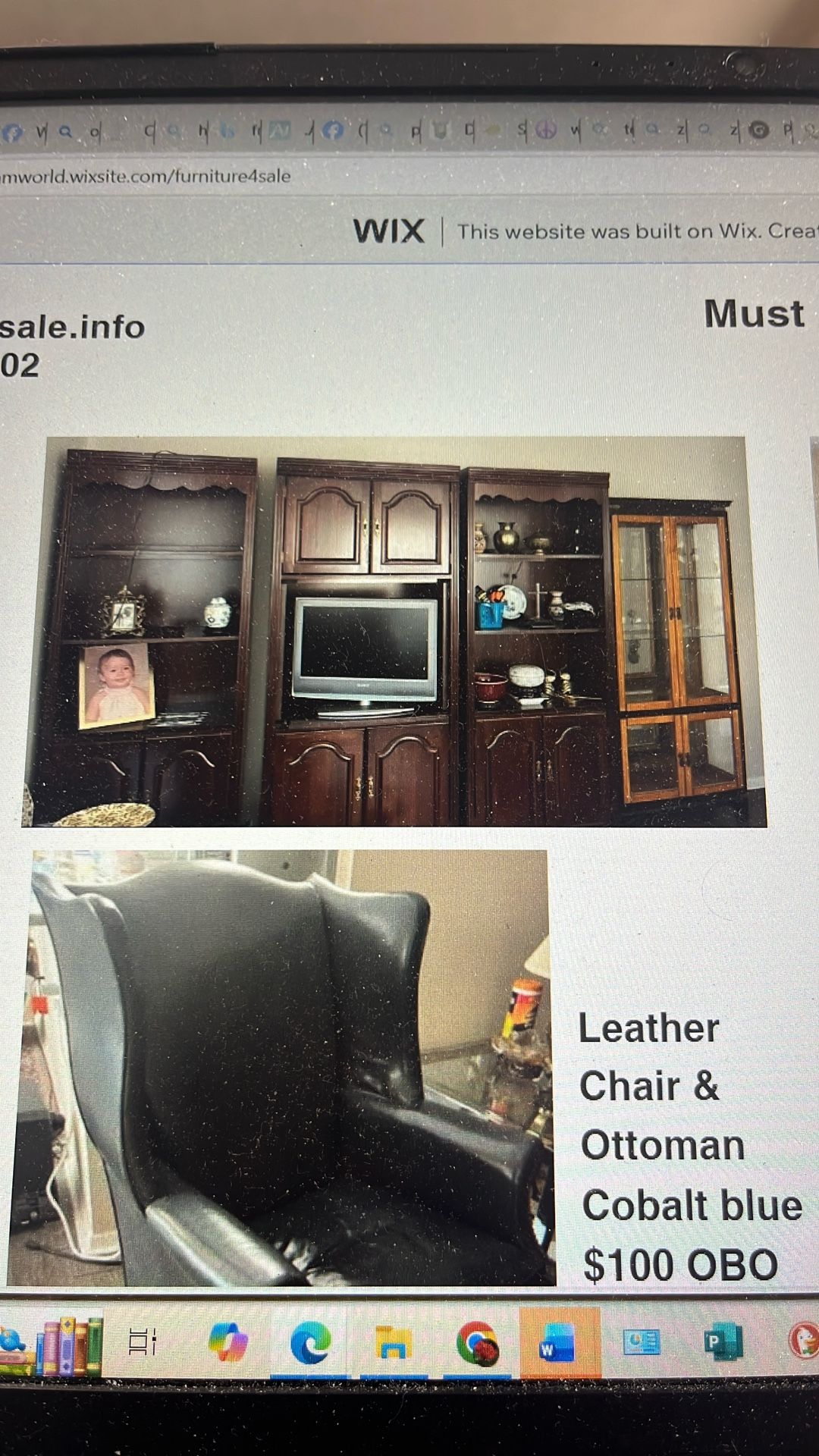
Task: Launch Publisher from the taskbar
Action: 723,1342
